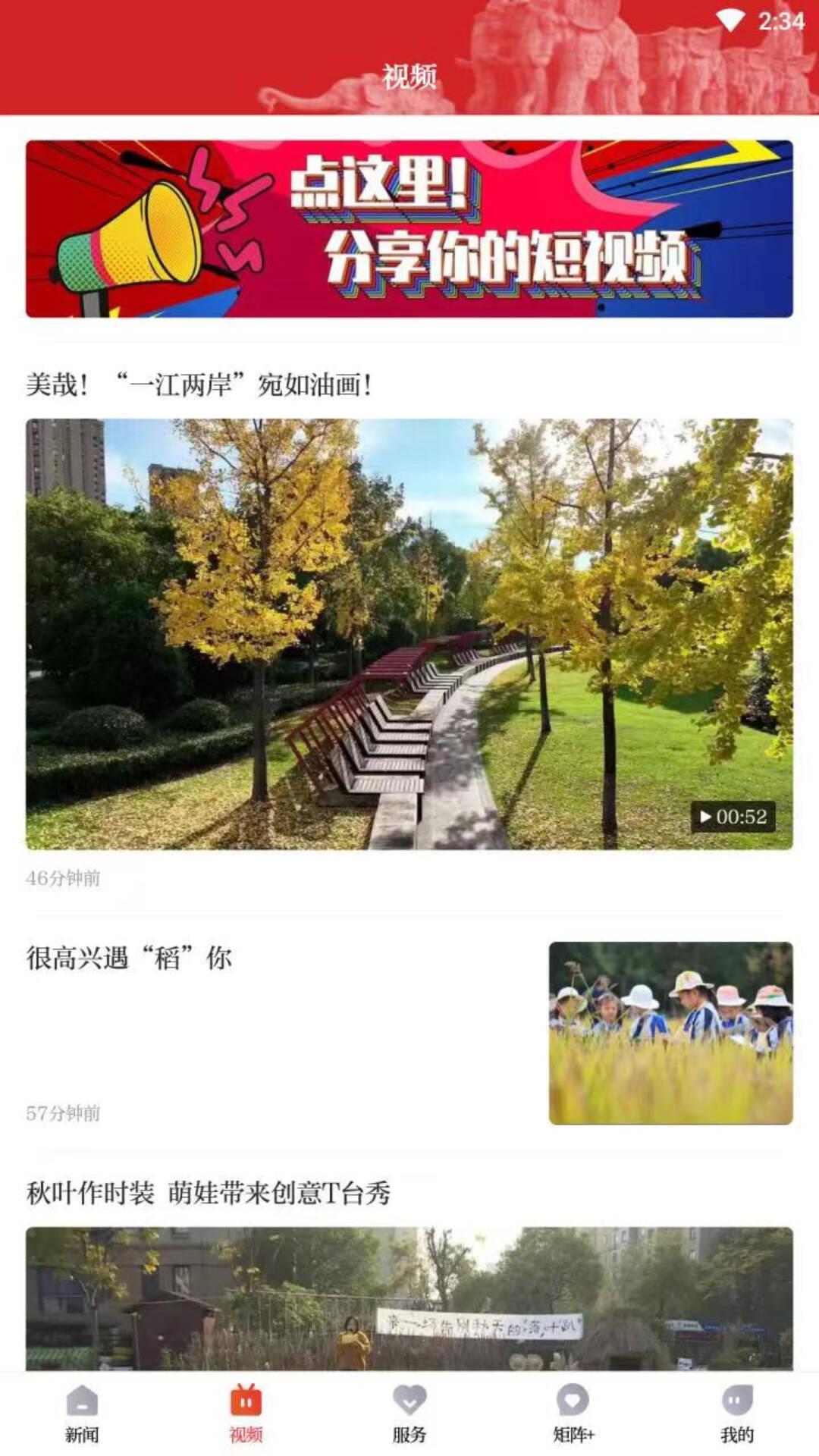Open the 很高兴遇"稻"你 article
819x1456 pixels.
[x=129, y=959]
